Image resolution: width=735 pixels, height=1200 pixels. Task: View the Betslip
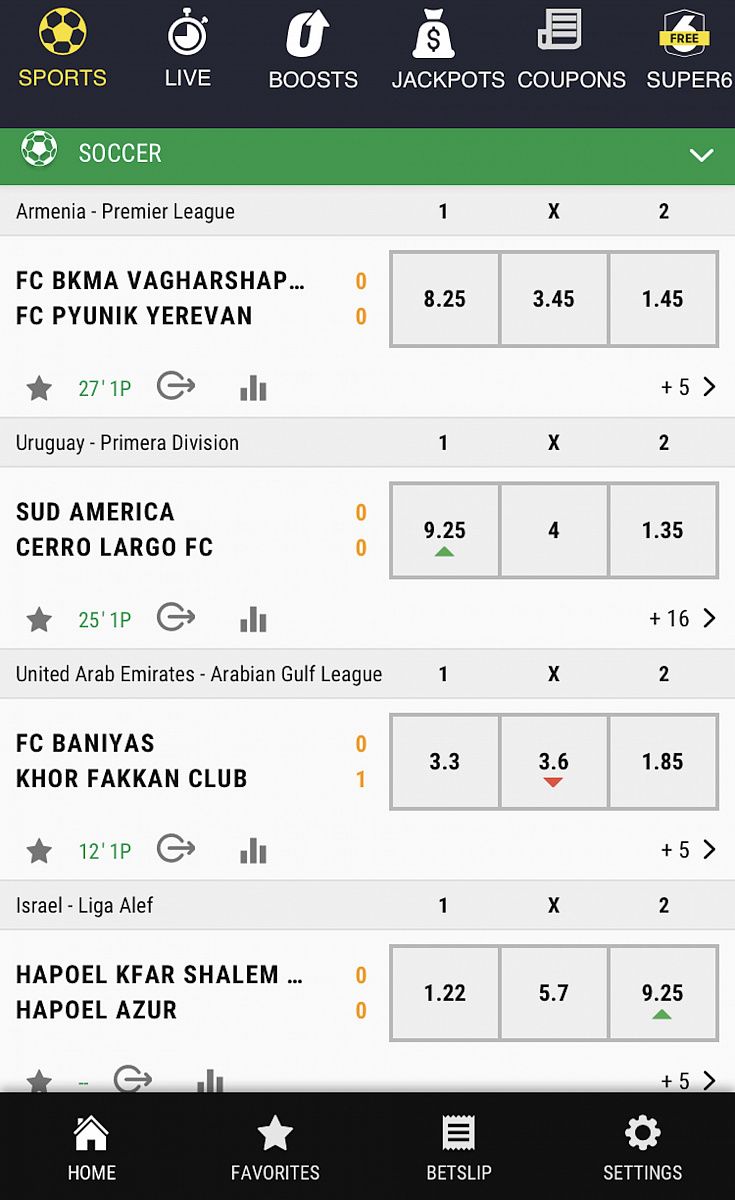459,1148
